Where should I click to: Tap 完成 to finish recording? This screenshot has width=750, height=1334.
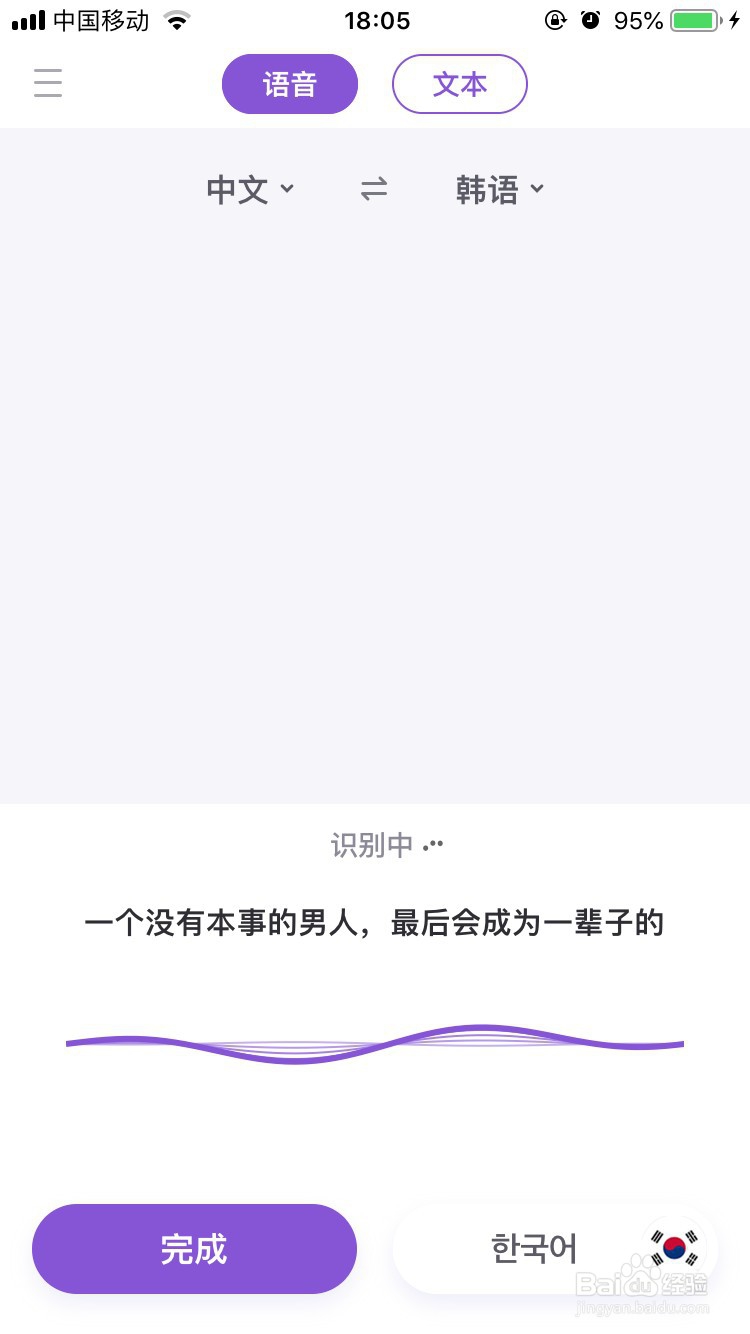tap(194, 1249)
